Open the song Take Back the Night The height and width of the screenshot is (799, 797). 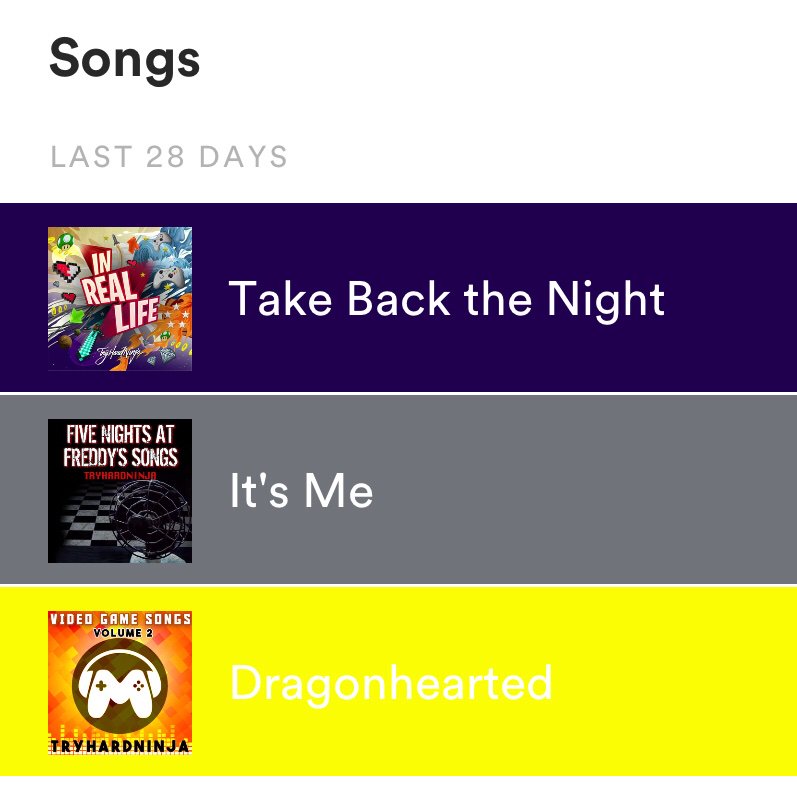click(398, 298)
